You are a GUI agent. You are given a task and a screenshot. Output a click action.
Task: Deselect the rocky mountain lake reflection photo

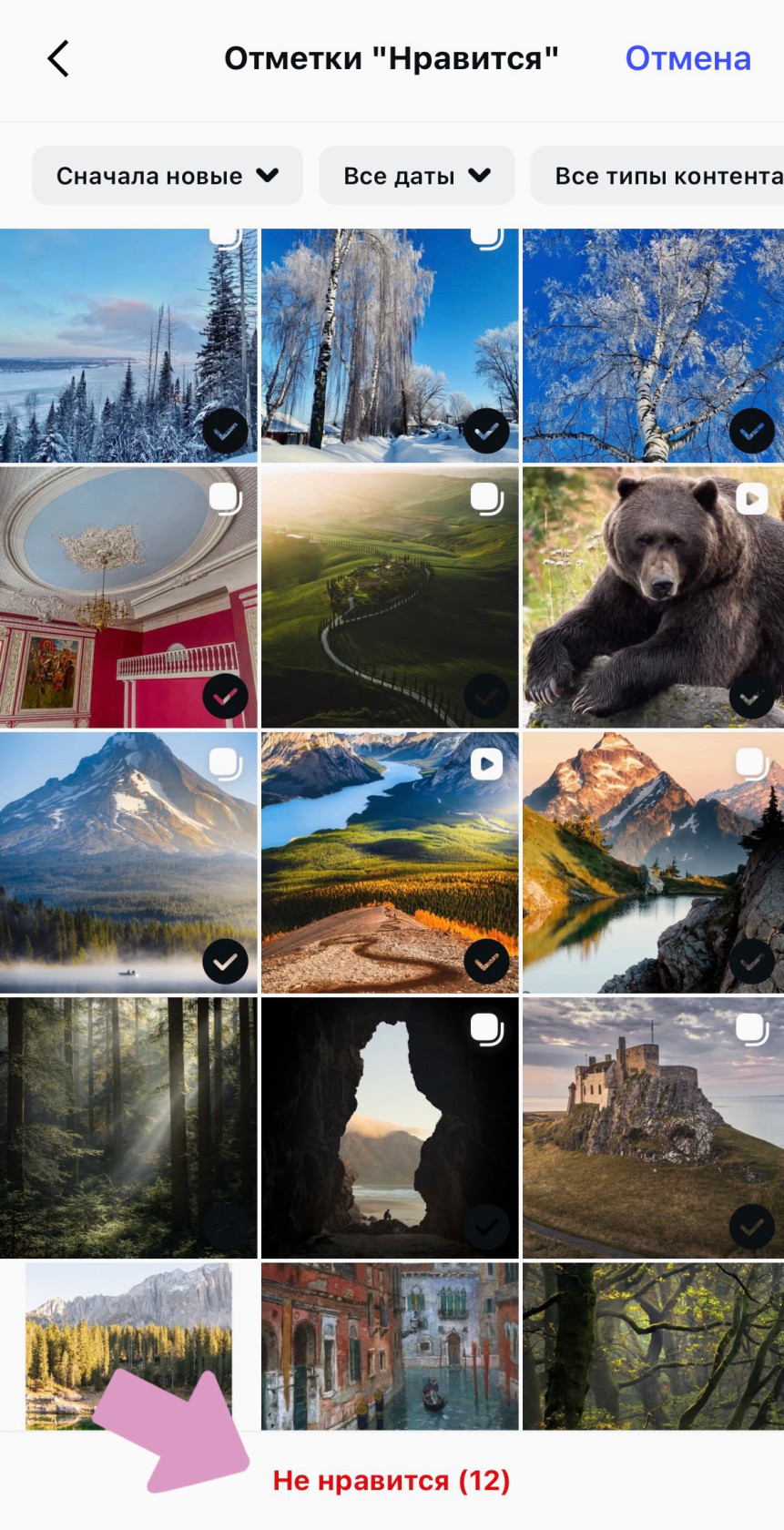pyautogui.click(x=652, y=862)
